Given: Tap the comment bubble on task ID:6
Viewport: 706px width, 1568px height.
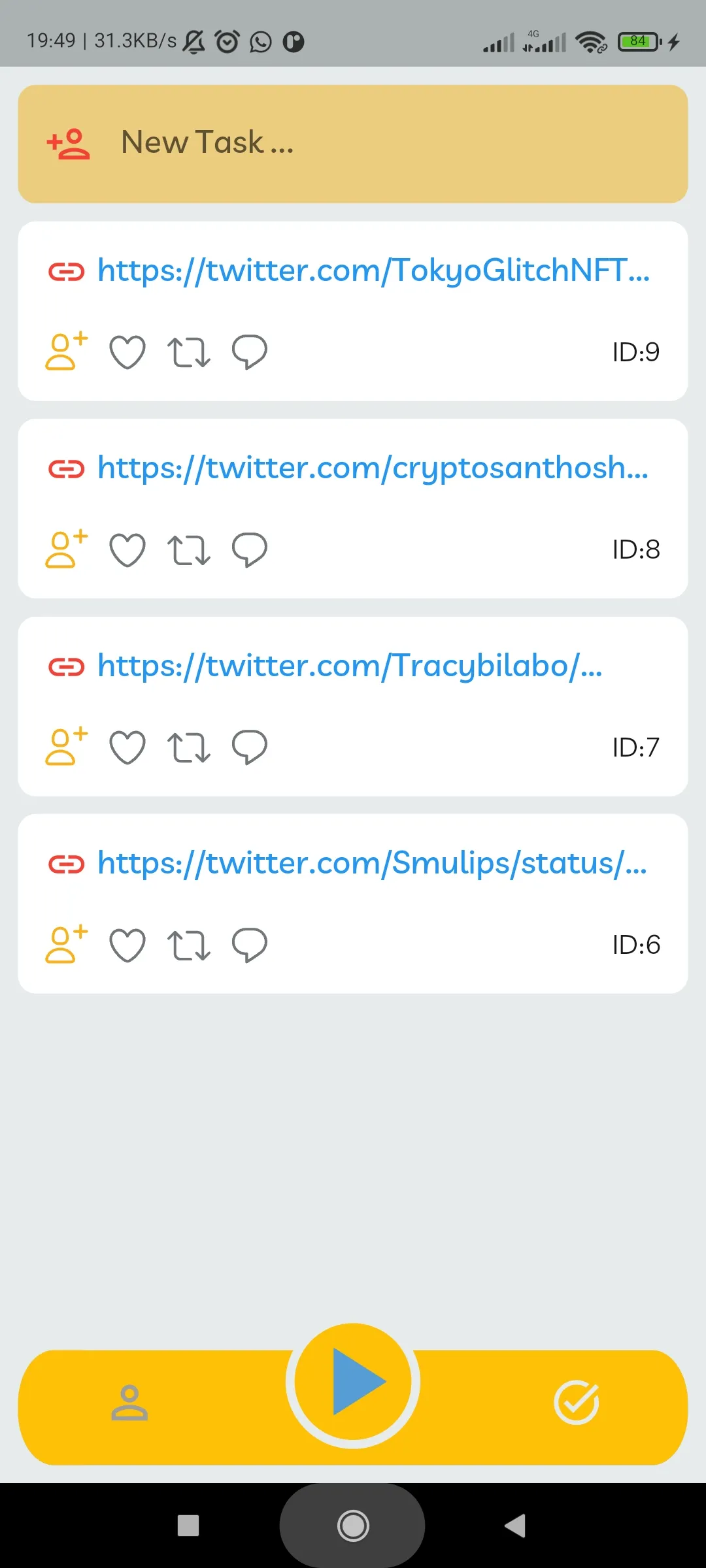Looking at the screenshot, I should coord(250,945).
